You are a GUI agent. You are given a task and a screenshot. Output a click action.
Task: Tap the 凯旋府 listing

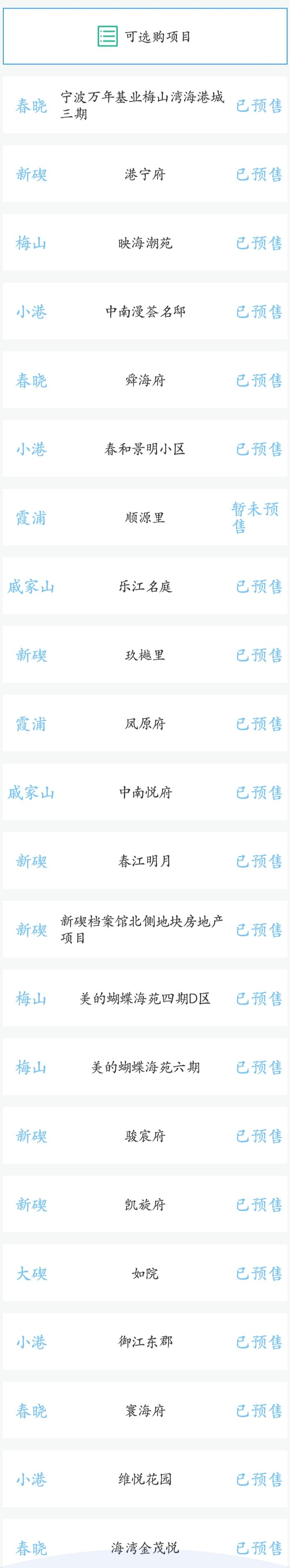[145, 1205]
